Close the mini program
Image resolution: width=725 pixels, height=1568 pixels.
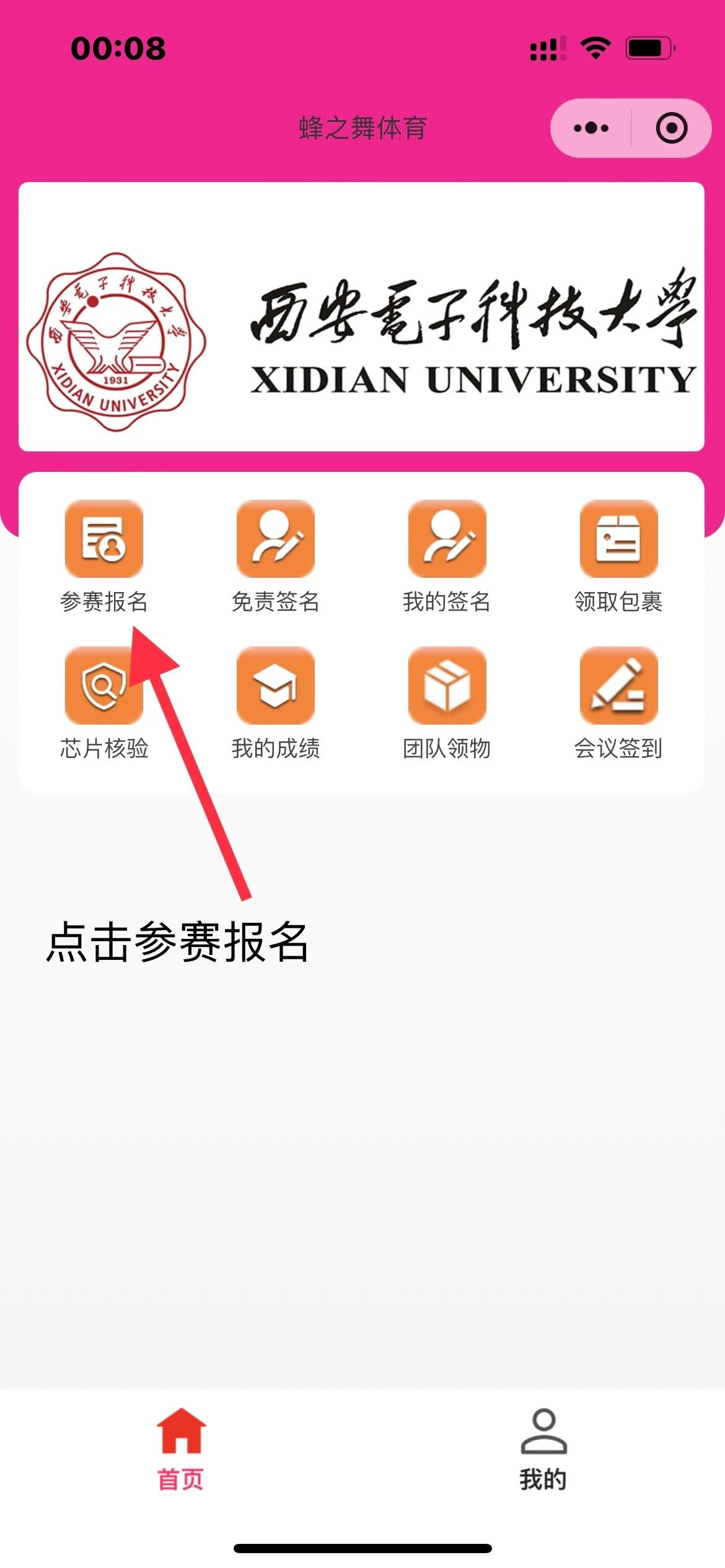click(671, 128)
